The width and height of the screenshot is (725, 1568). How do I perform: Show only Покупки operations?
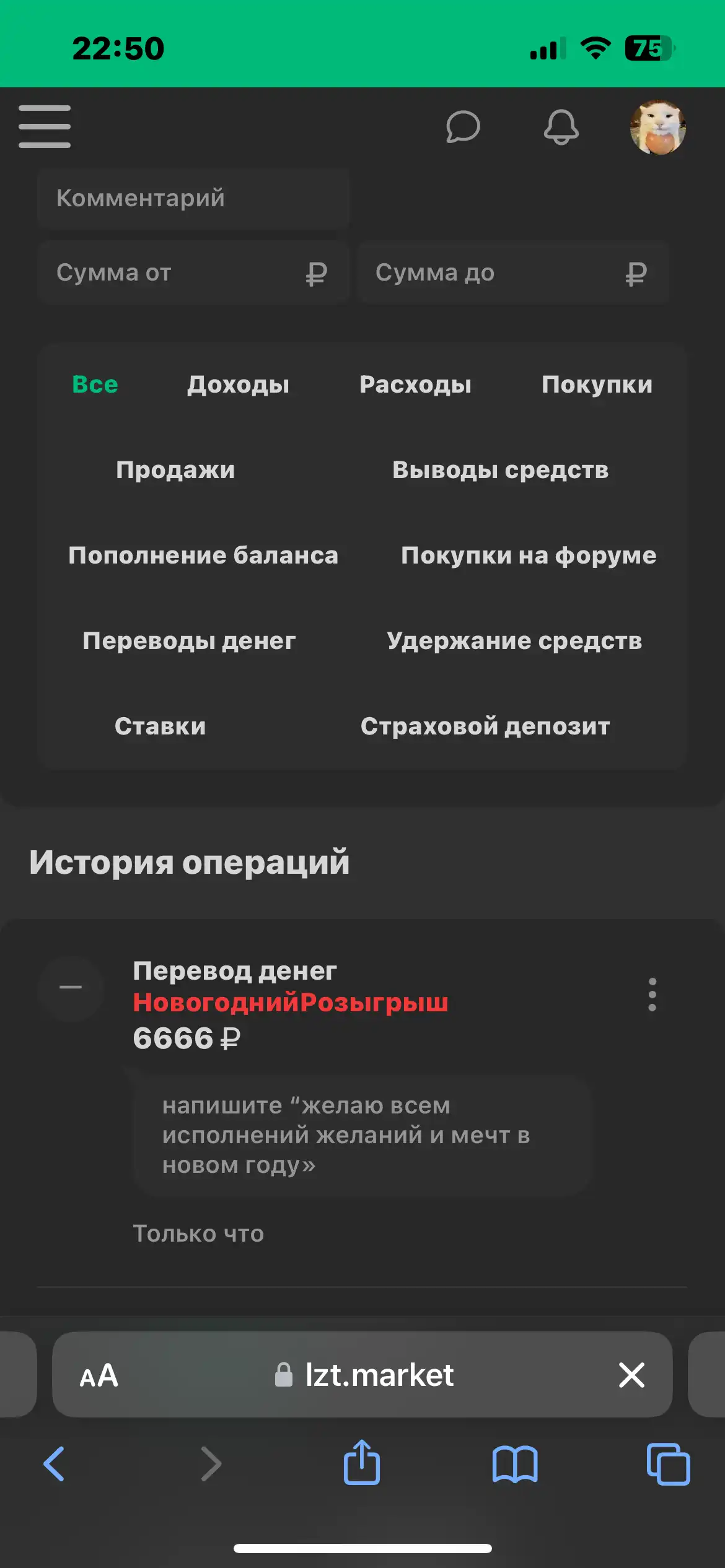point(597,385)
